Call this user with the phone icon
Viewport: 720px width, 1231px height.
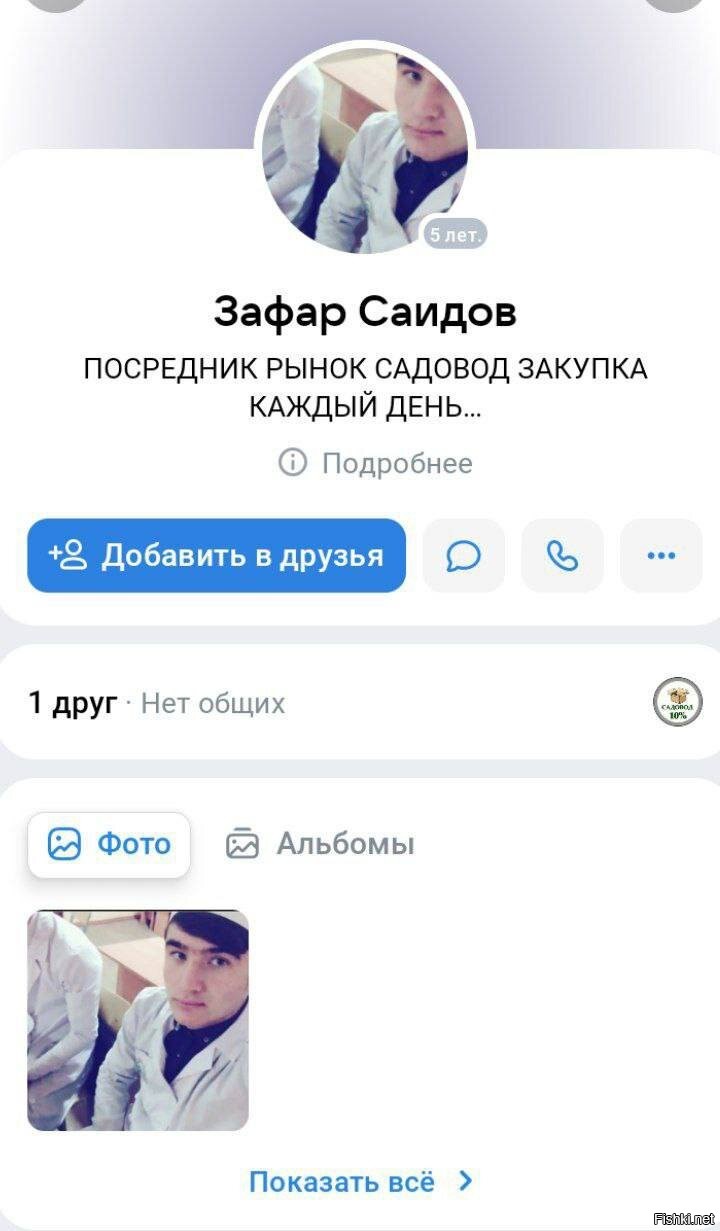[562, 555]
